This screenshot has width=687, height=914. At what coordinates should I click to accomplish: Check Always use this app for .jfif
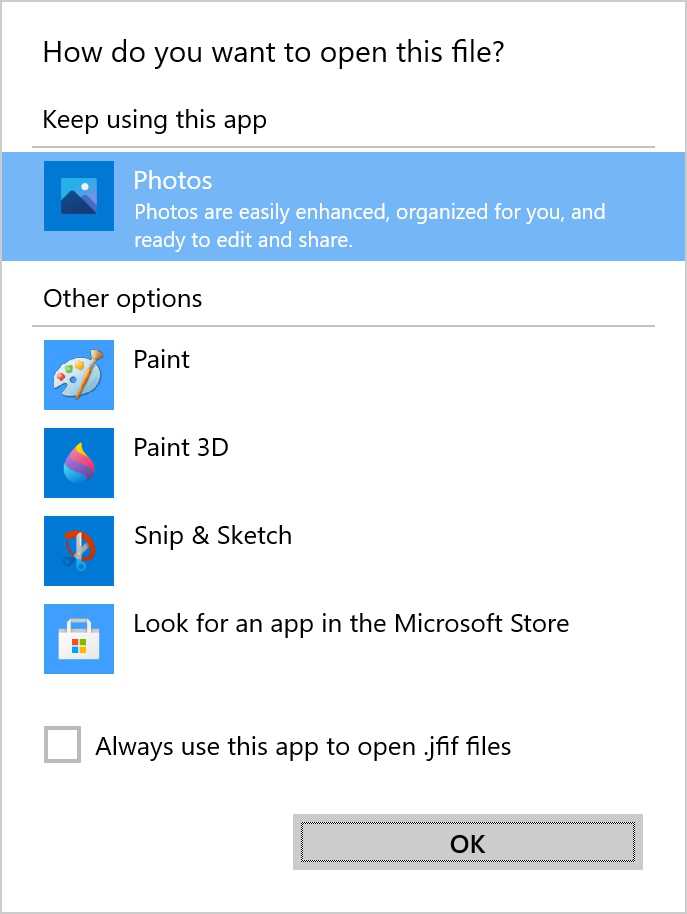[62, 746]
